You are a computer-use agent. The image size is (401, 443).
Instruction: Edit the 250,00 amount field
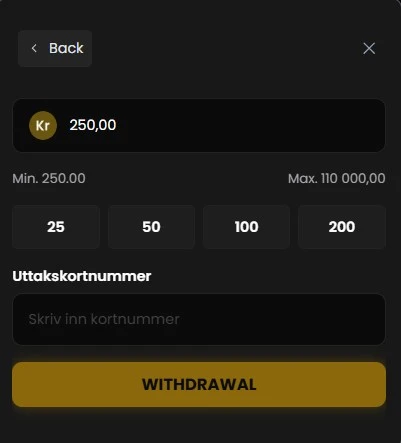pos(199,125)
